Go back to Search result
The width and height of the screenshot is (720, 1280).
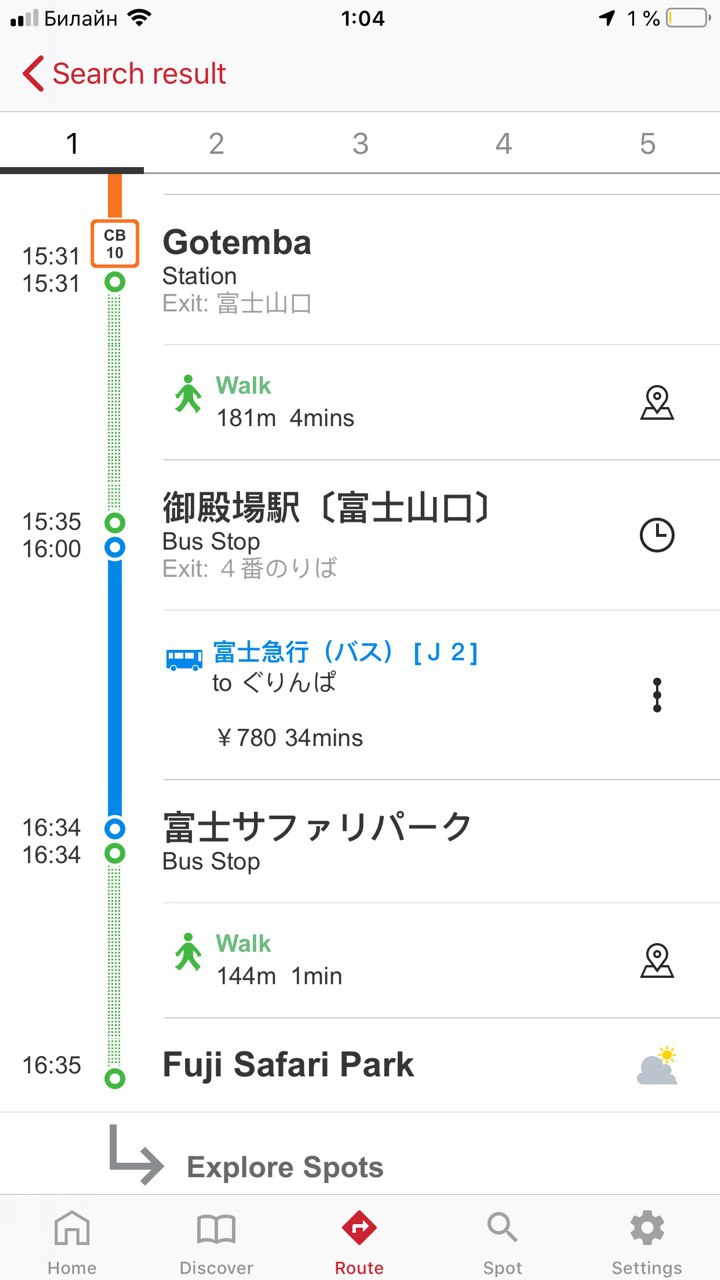[x=124, y=74]
